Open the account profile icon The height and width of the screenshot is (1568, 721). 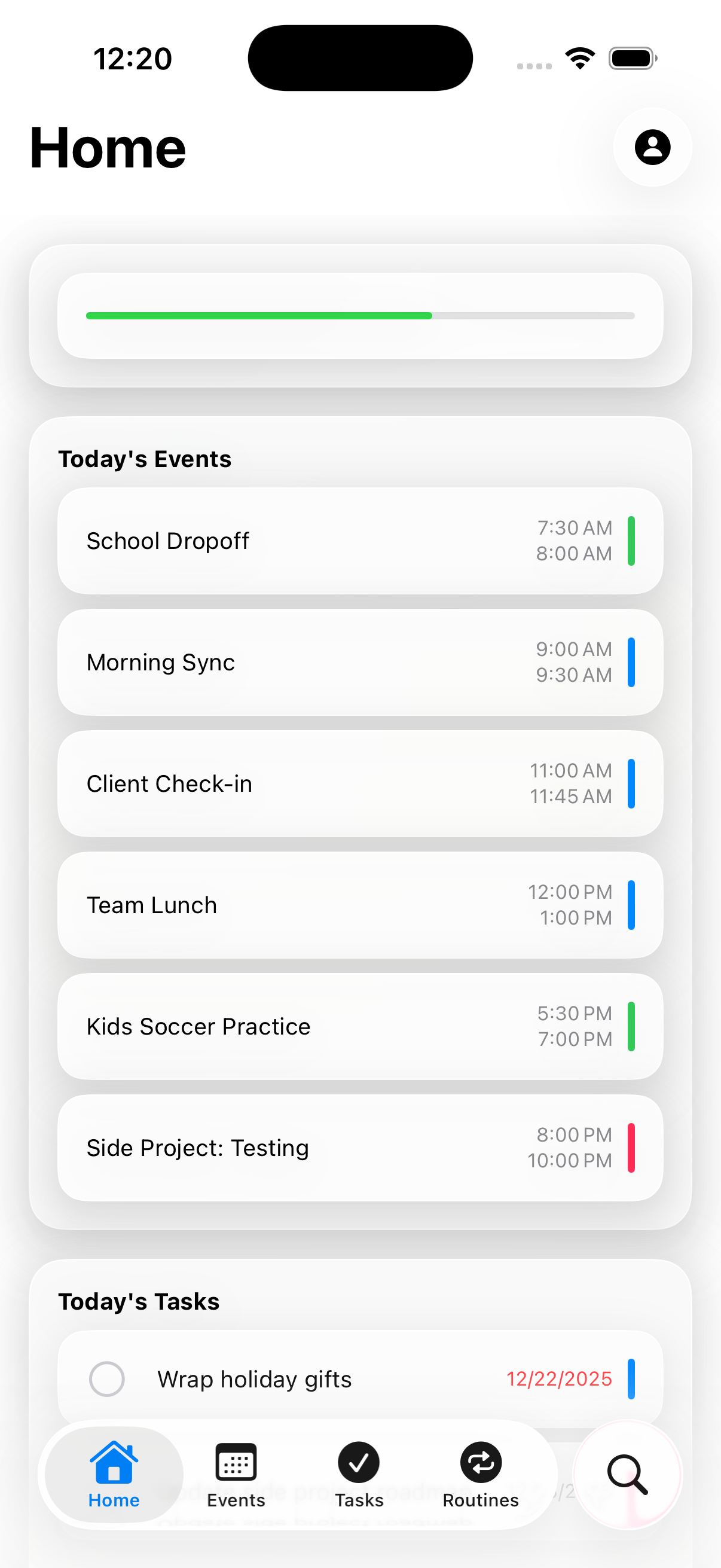click(x=652, y=147)
